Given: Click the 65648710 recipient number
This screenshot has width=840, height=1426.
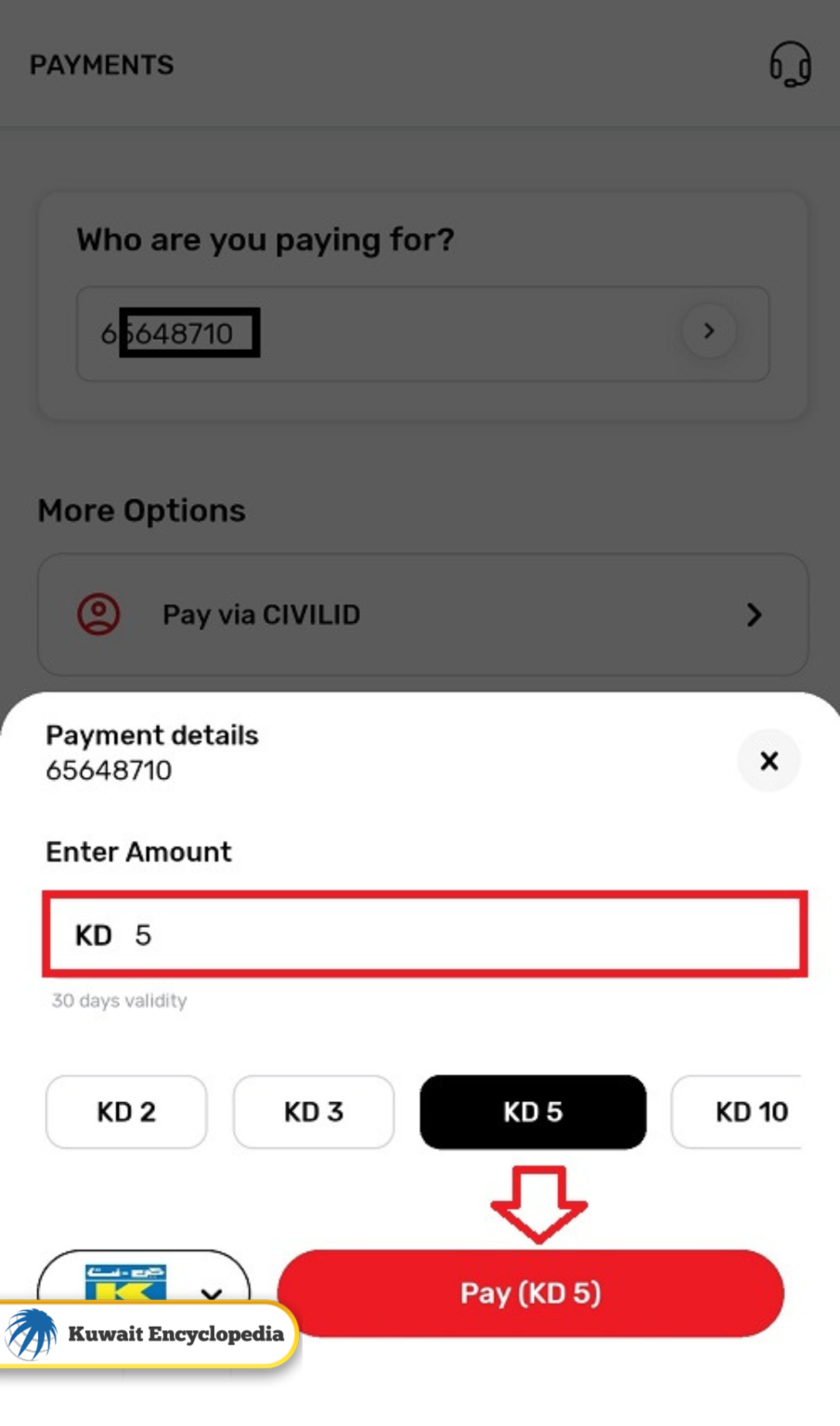Looking at the screenshot, I should pyautogui.click(x=109, y=770).
